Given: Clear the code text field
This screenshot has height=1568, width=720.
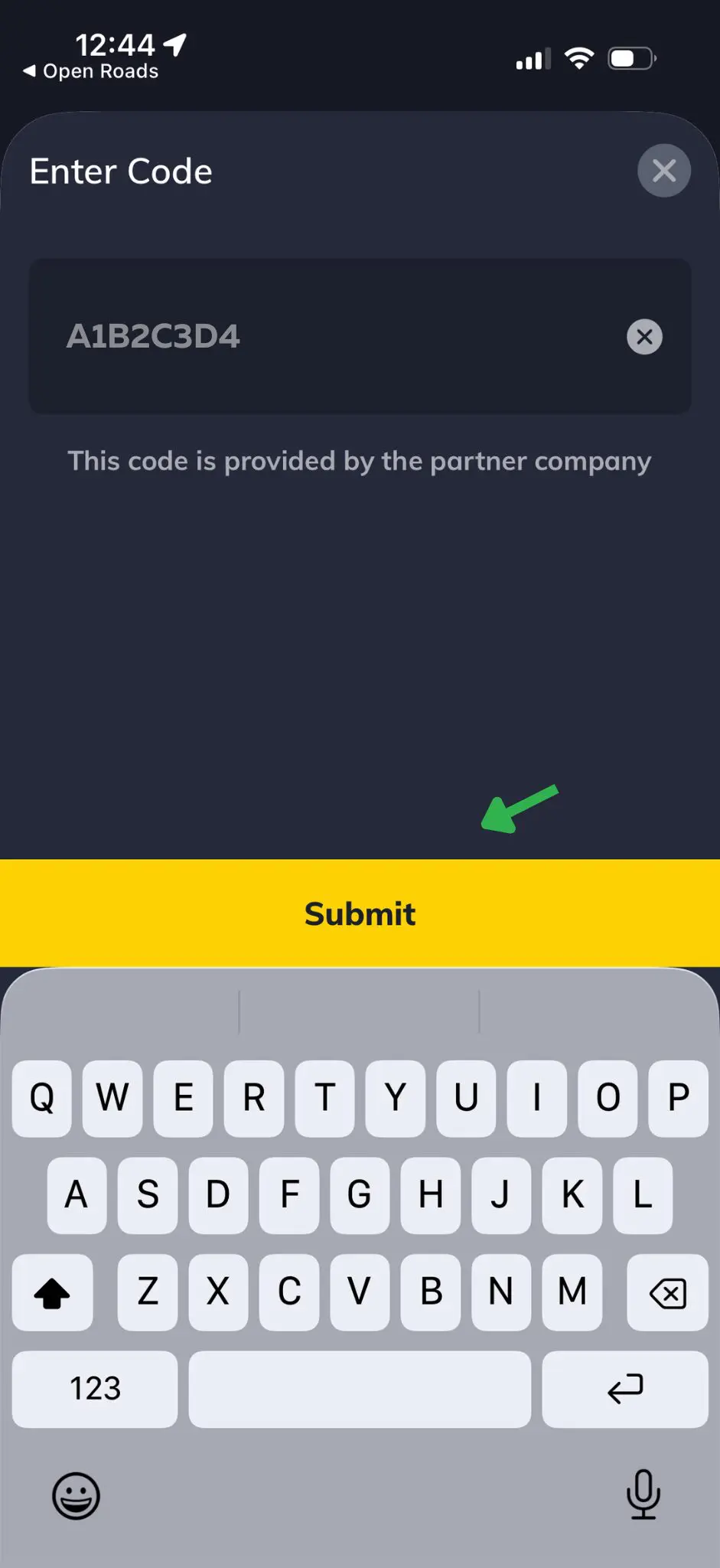Looking at the screenshot, I should pos(644,337).
